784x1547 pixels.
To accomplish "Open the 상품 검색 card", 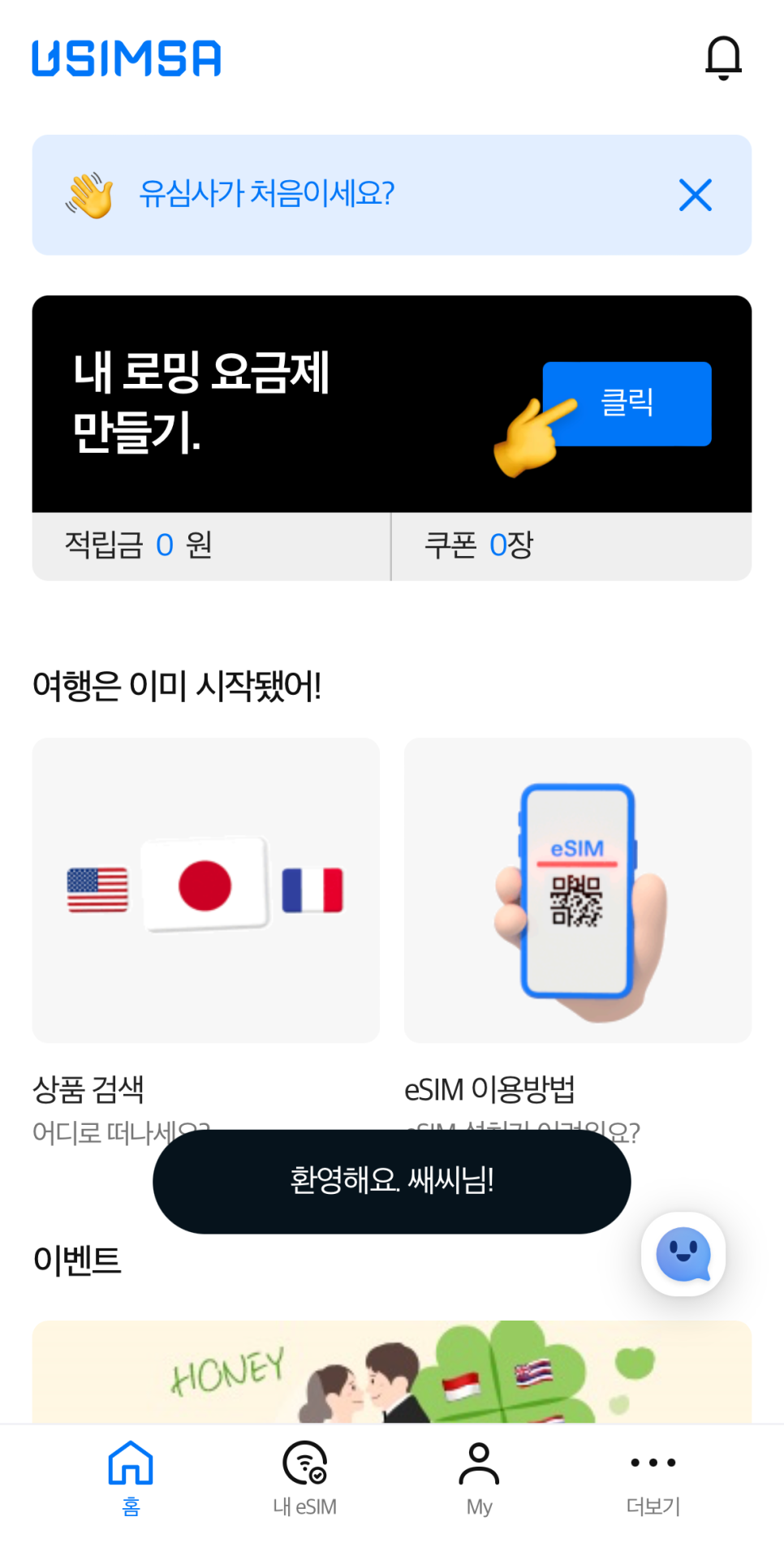I will tap(206, 890).
